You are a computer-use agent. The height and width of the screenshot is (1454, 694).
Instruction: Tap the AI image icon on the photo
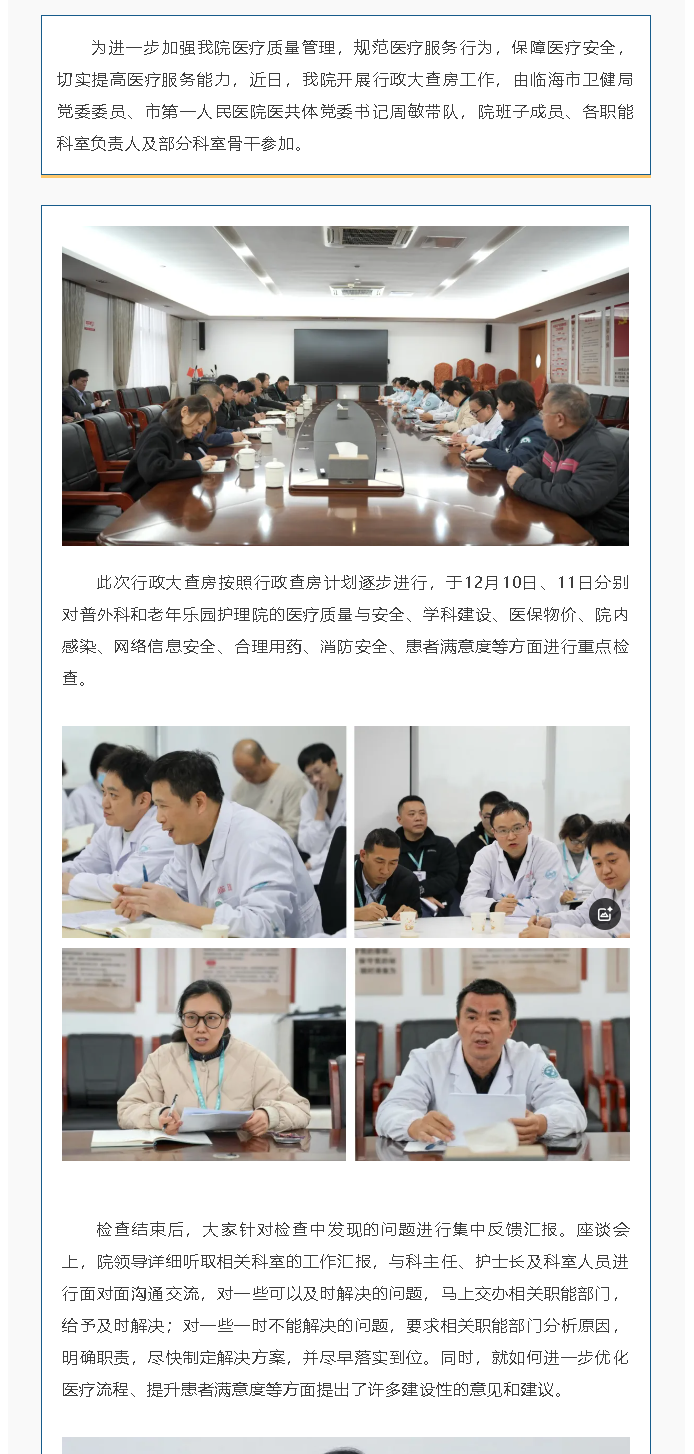pos(604,913)
